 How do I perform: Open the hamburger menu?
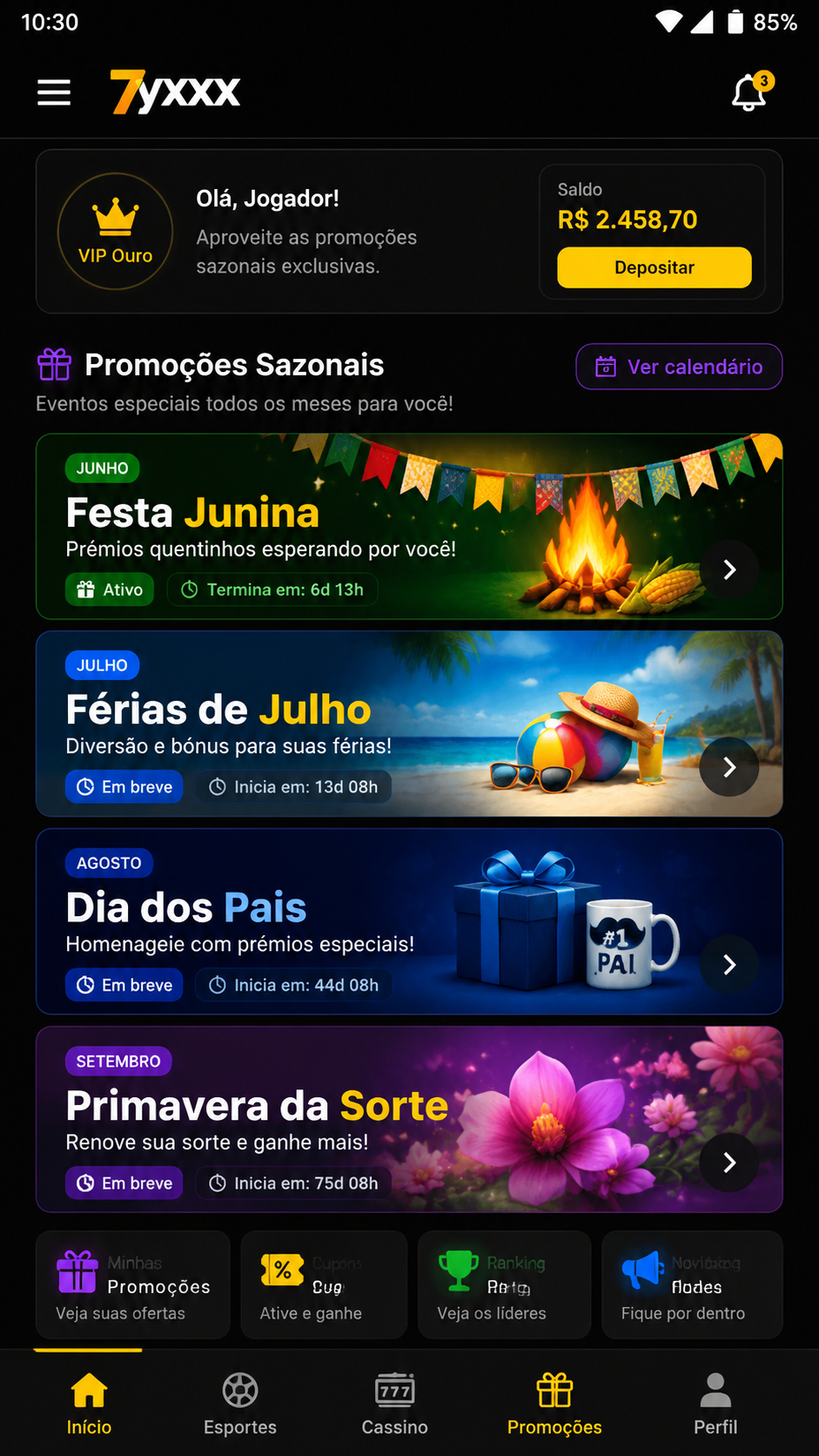pos(54,92)
